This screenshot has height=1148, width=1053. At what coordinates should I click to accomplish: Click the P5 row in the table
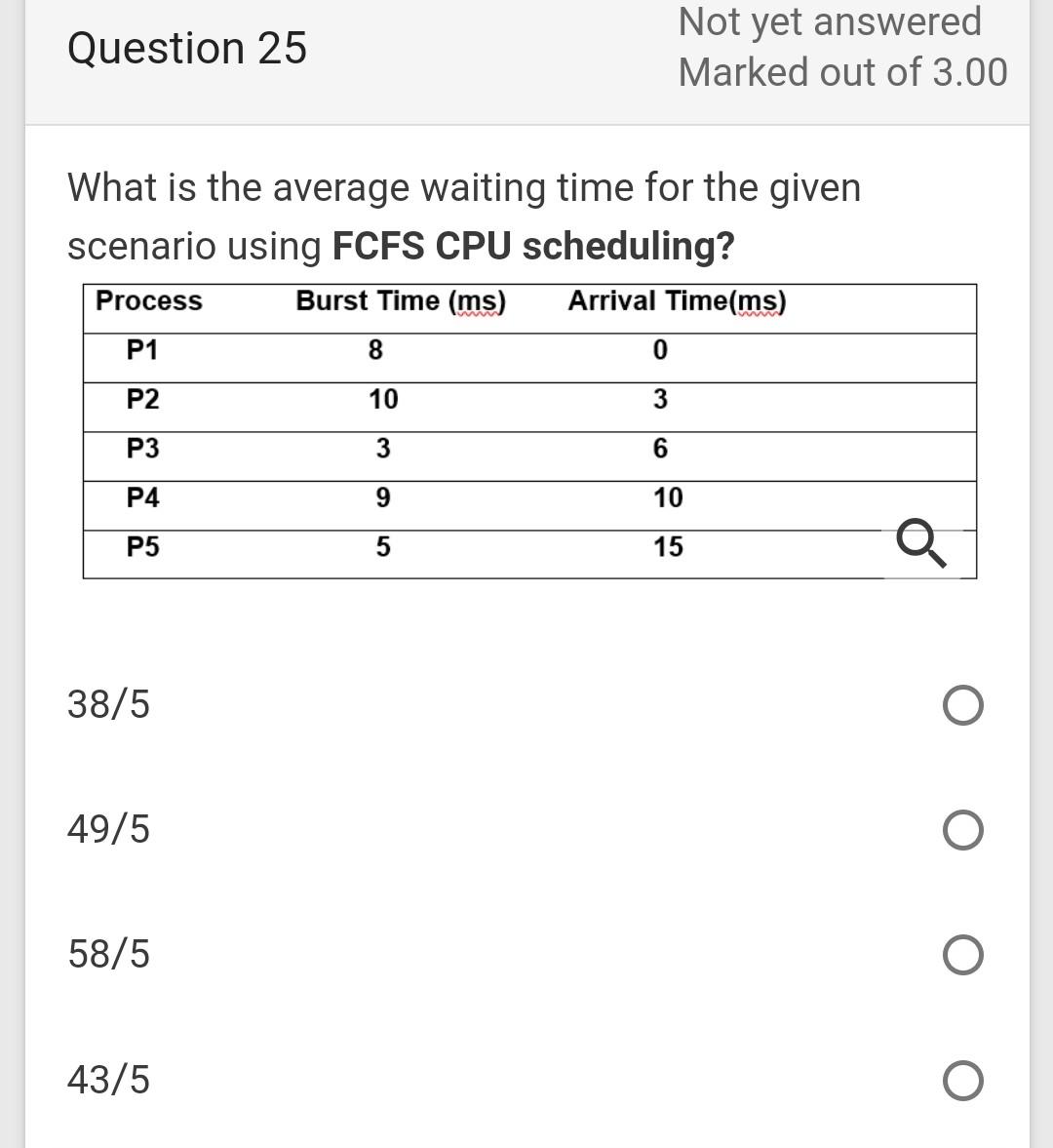click(390, 546)
